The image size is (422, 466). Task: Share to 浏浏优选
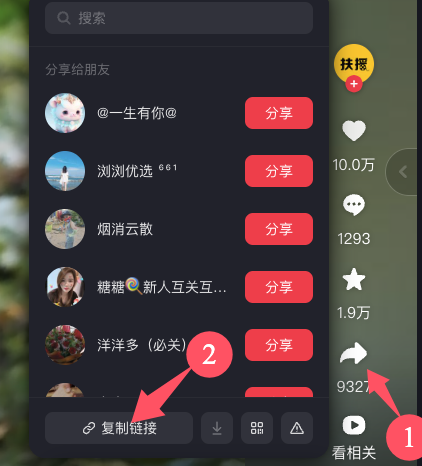pyautogui.click(x=279, y=171)
